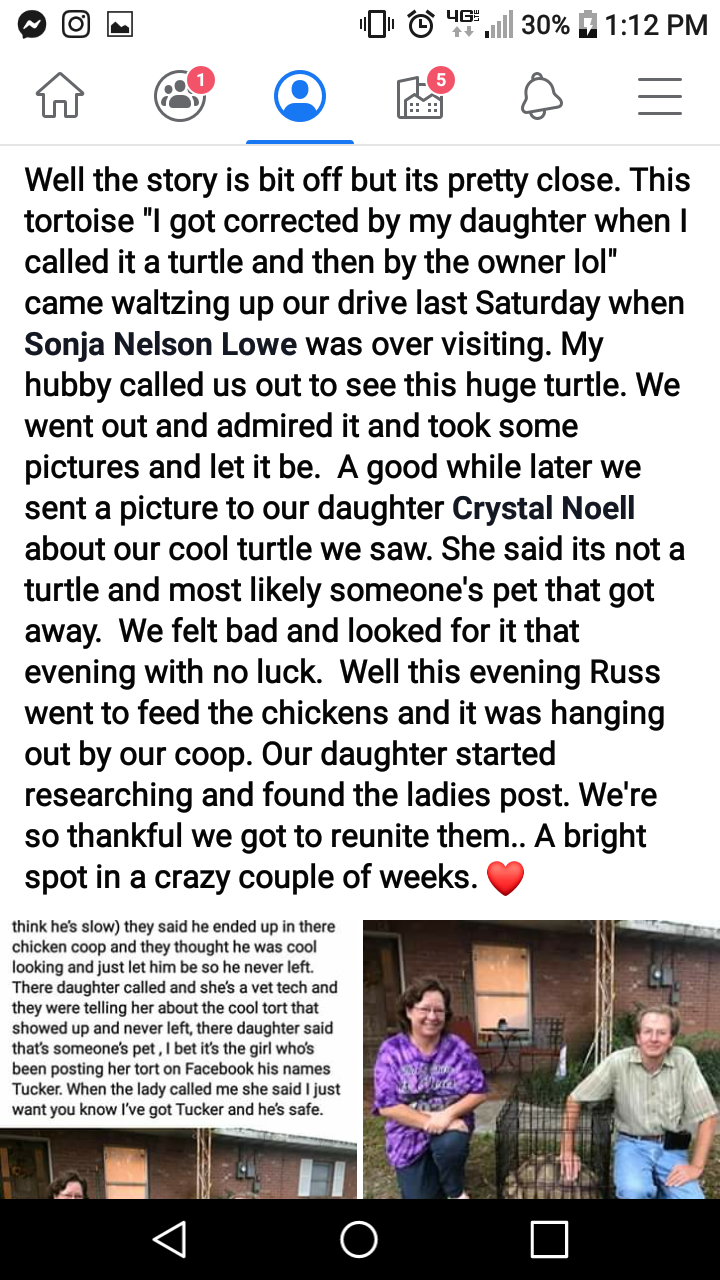This screenshot has width=720, height=1280.
Task: Open the Groups tab
Action: (180, 97)
